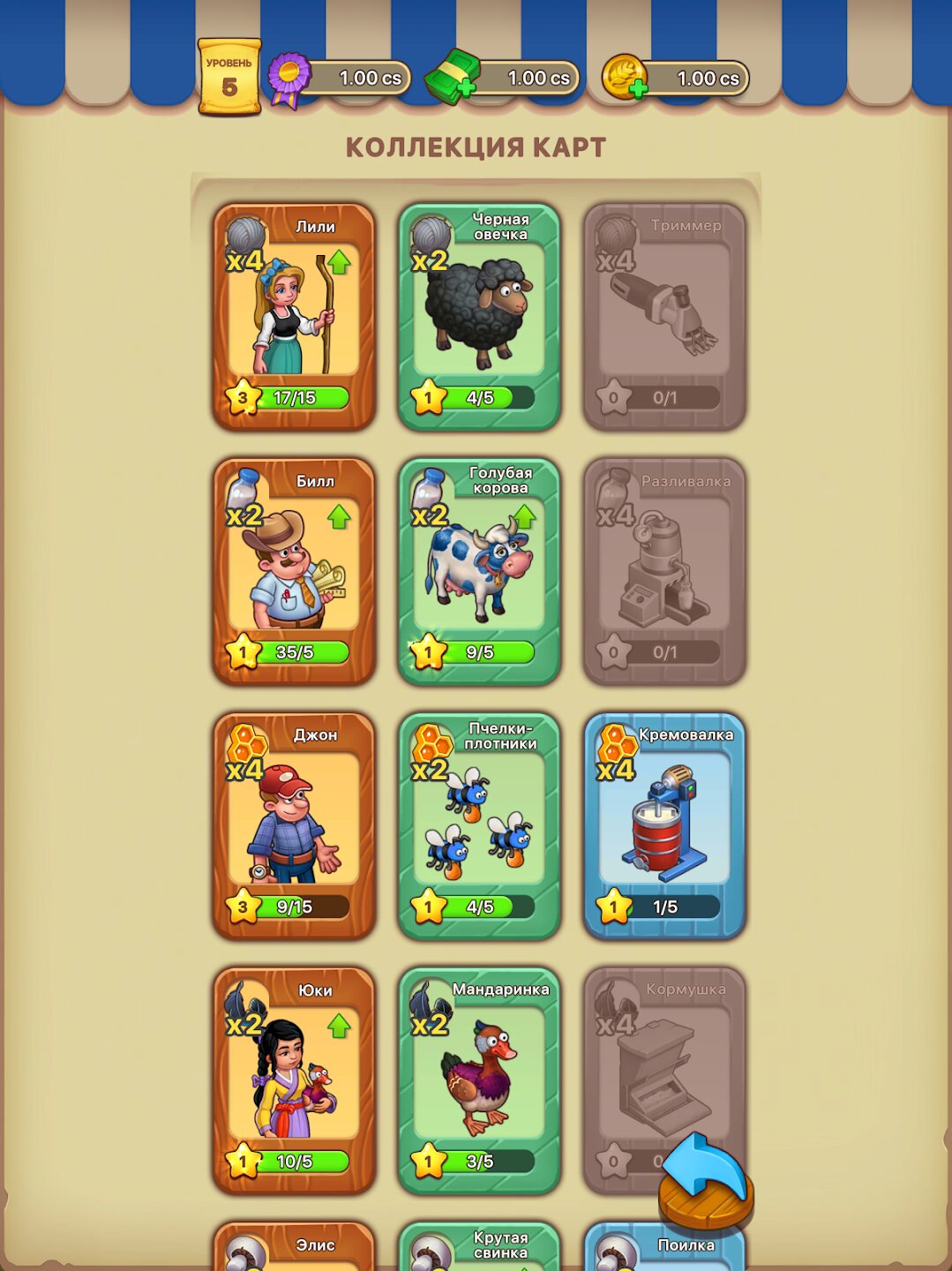Open the Лили card
The height and width of the screenshot is (1271, 952).
(294, 318)
